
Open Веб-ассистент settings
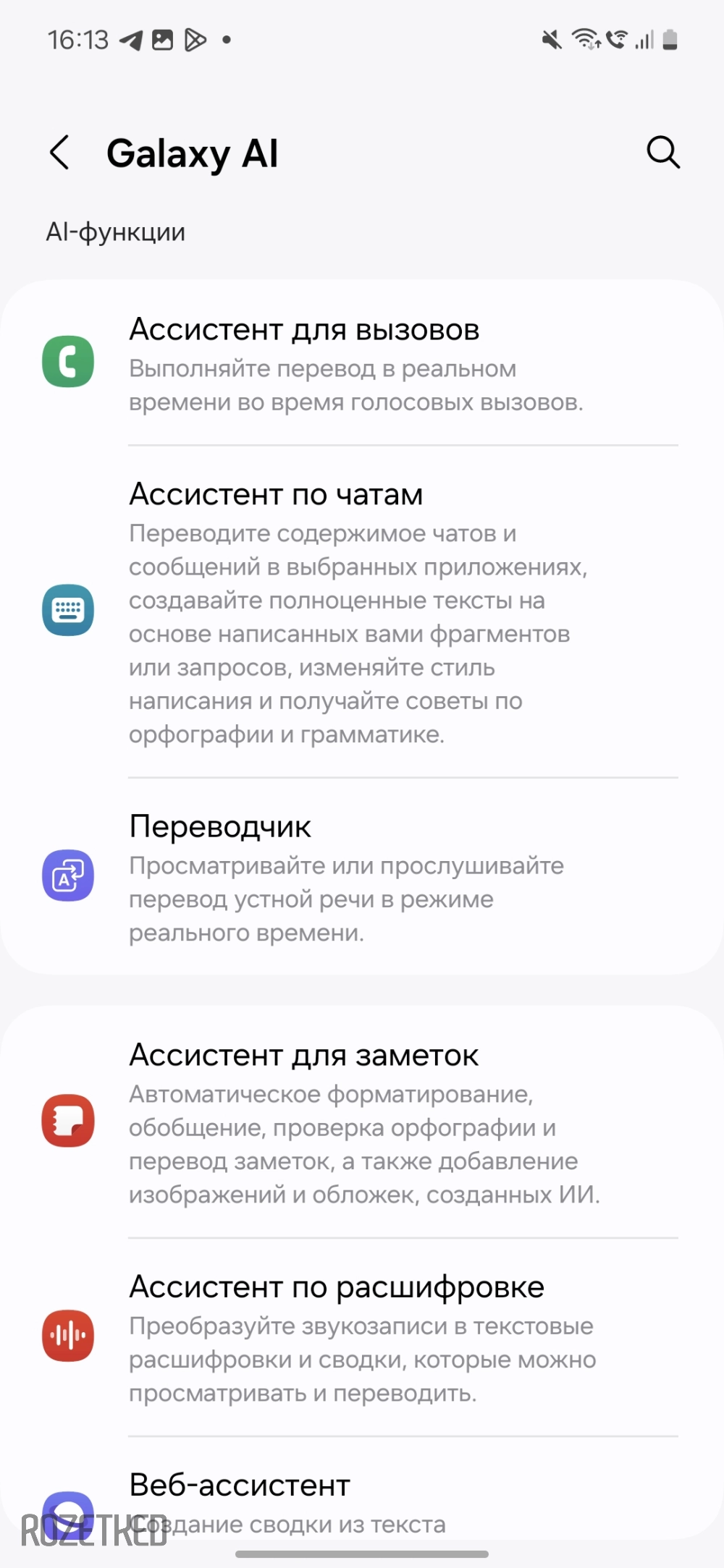tap(362, 1500)
